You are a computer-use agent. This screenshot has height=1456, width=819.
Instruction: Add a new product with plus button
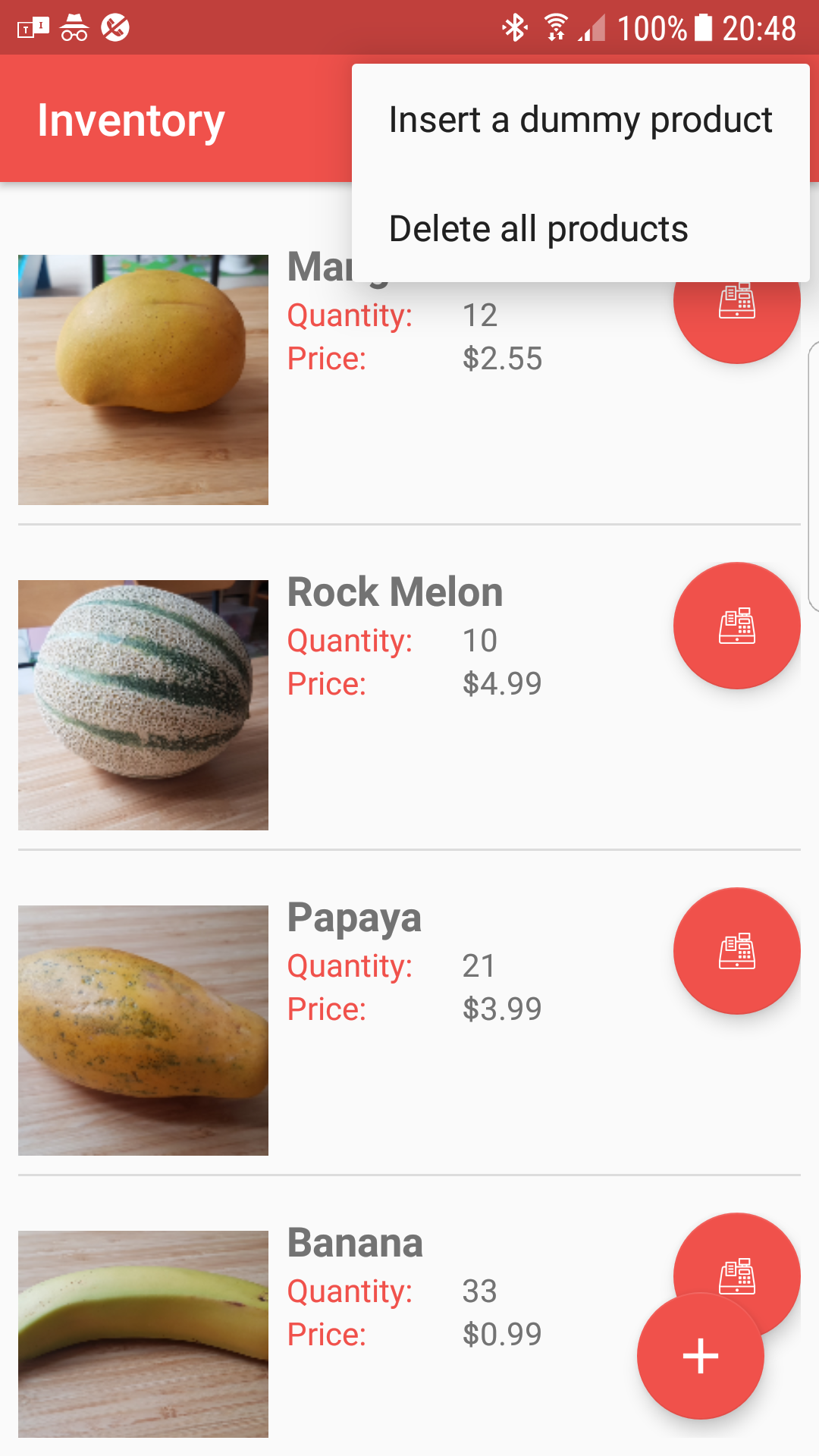click(x=700, y=1356)
